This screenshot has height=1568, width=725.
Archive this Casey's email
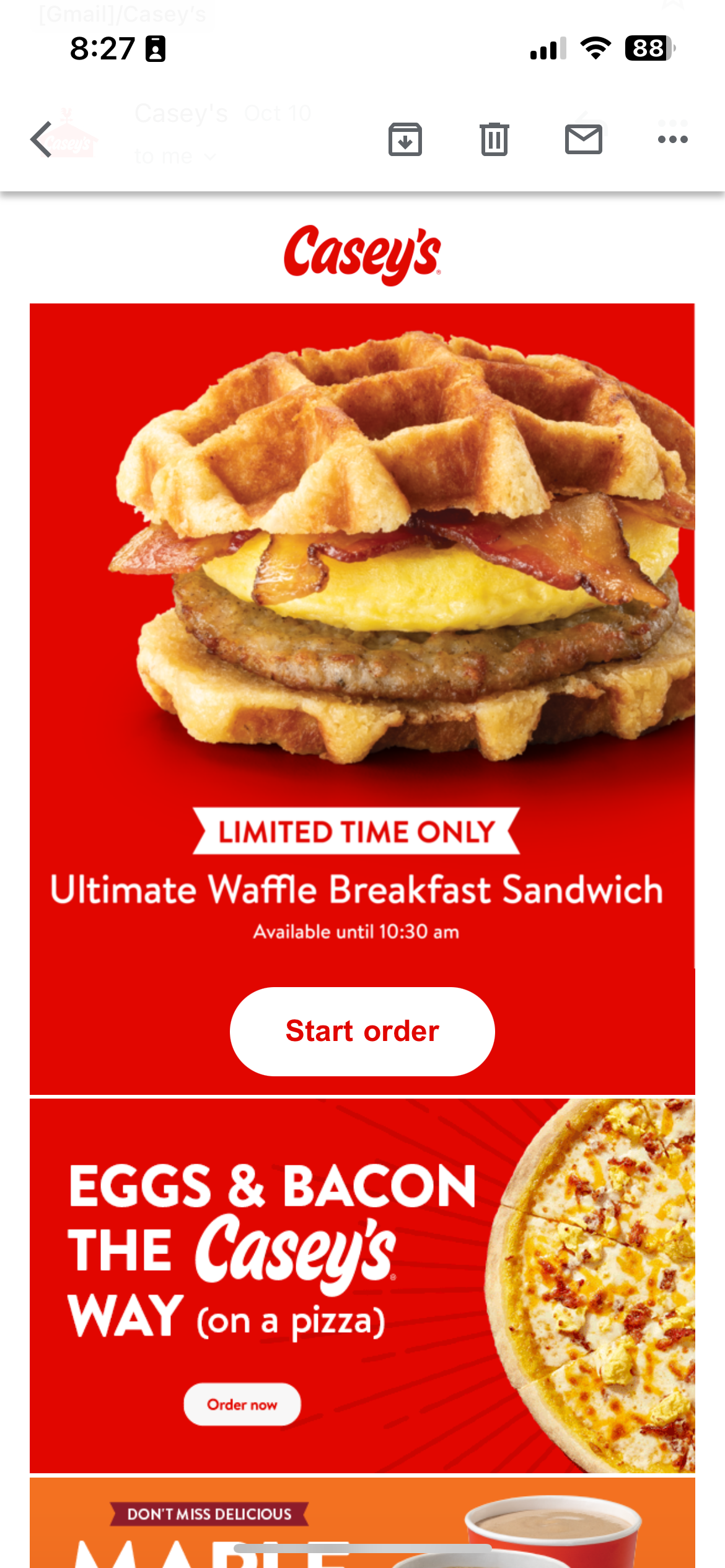click(x=405, y=139)
